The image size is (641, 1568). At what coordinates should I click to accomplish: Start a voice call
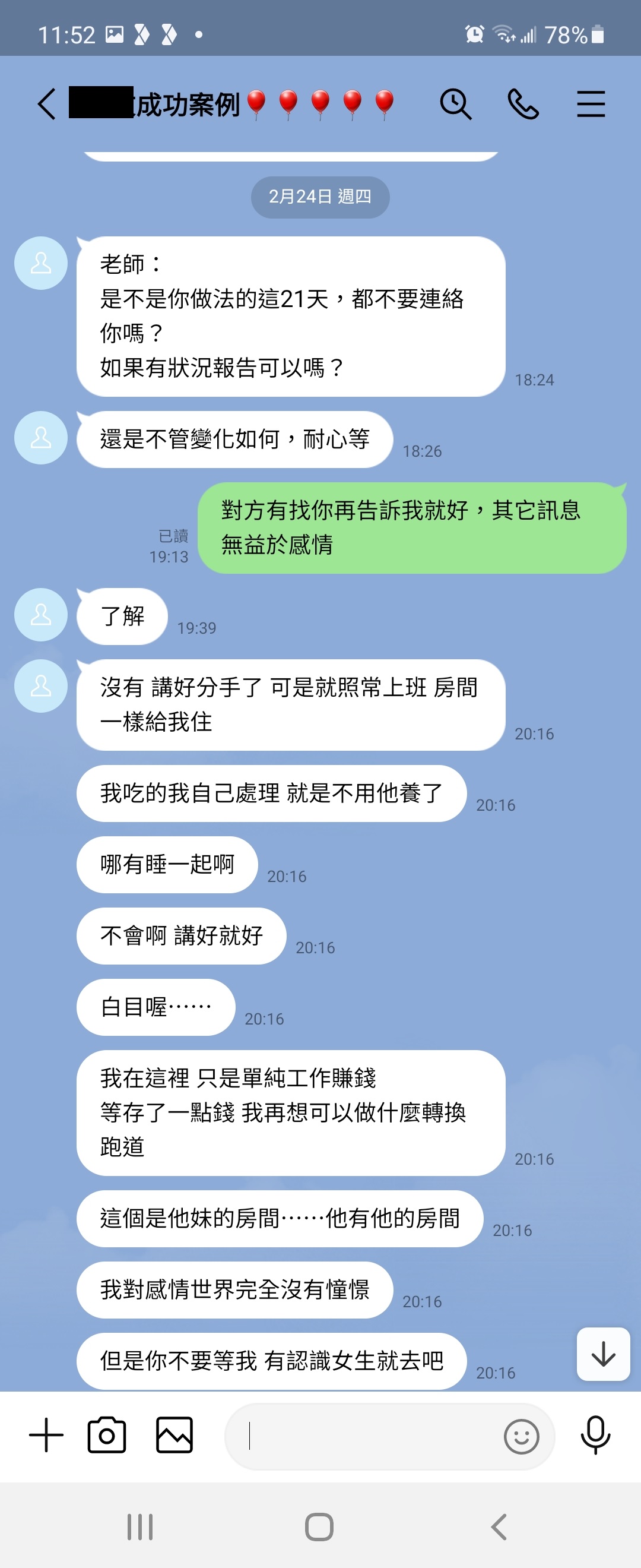[x=523, y=104]
